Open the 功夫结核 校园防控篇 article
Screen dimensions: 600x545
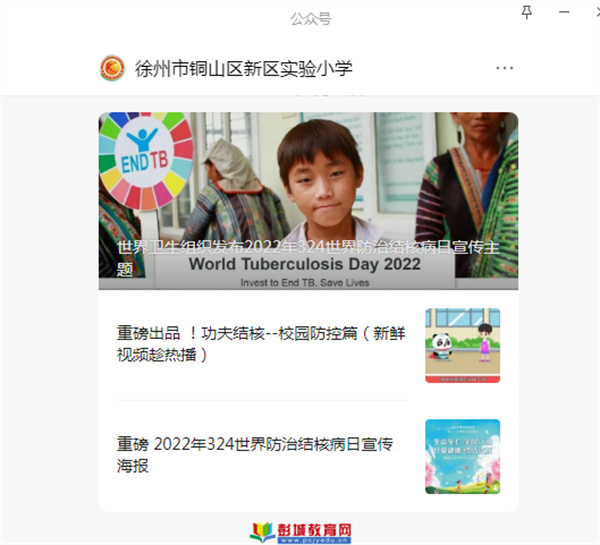[260, 344]
